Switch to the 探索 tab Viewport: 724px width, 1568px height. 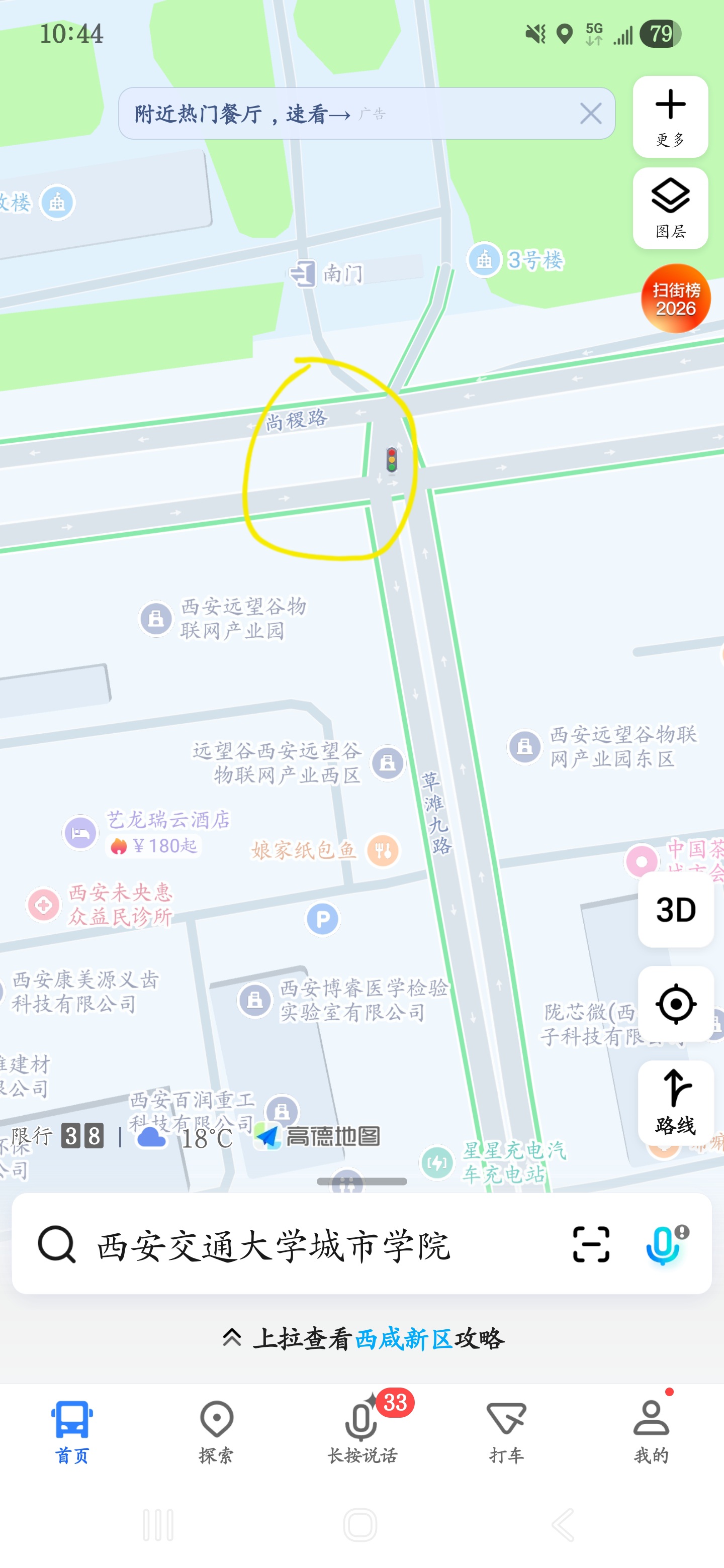coord(216,1431)
